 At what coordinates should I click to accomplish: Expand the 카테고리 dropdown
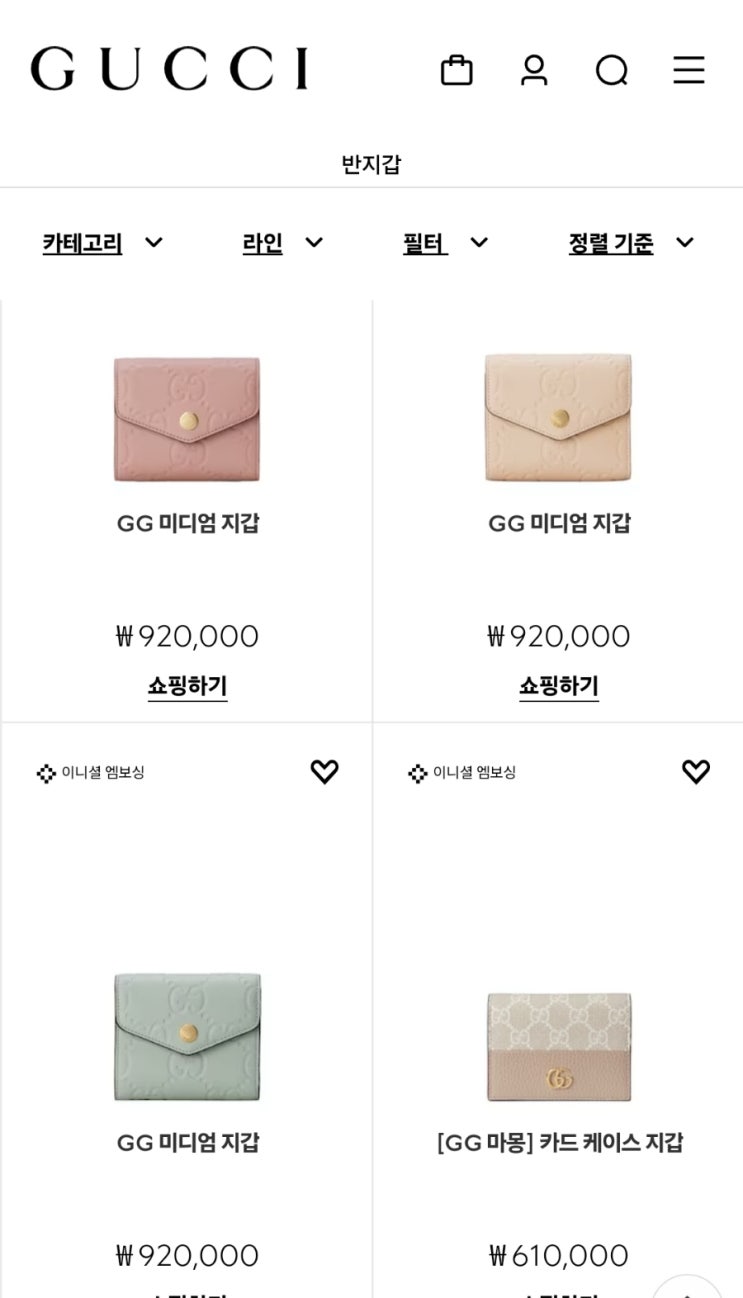(x=102, y=243)
